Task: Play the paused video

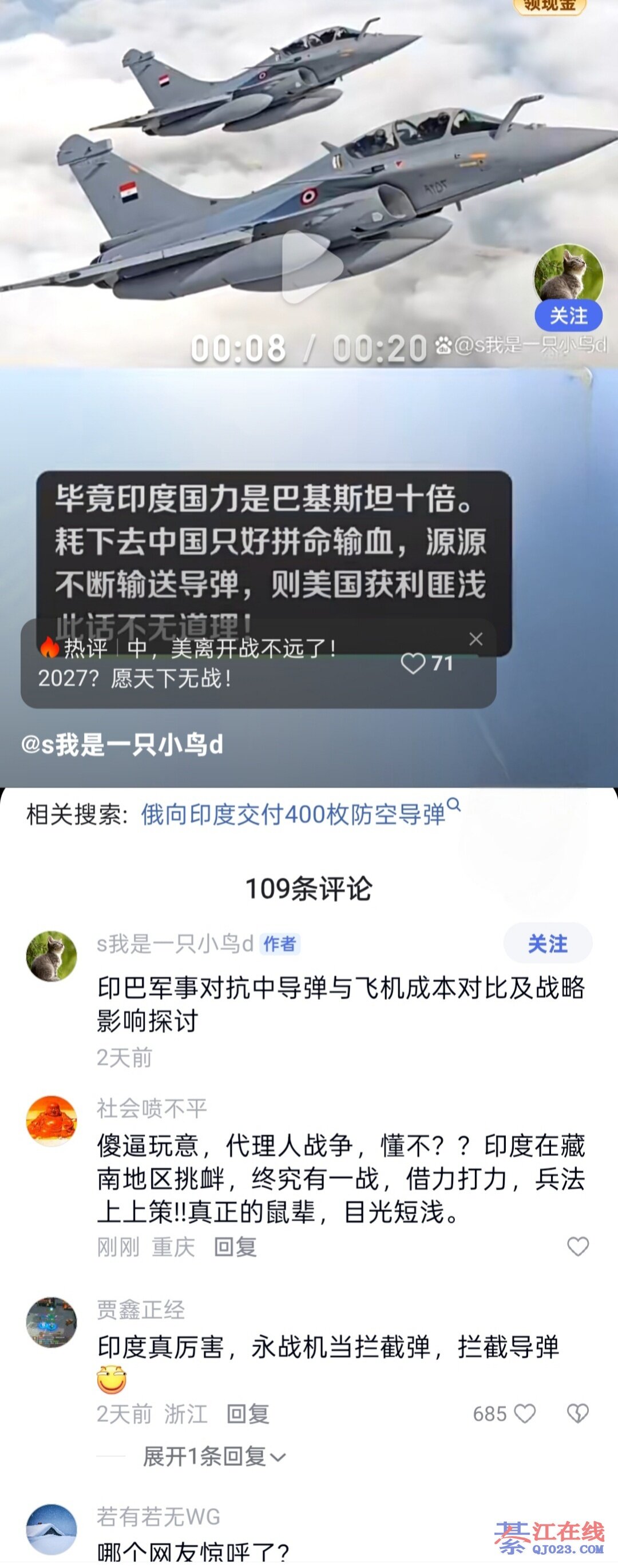Action: coord(310,267)
